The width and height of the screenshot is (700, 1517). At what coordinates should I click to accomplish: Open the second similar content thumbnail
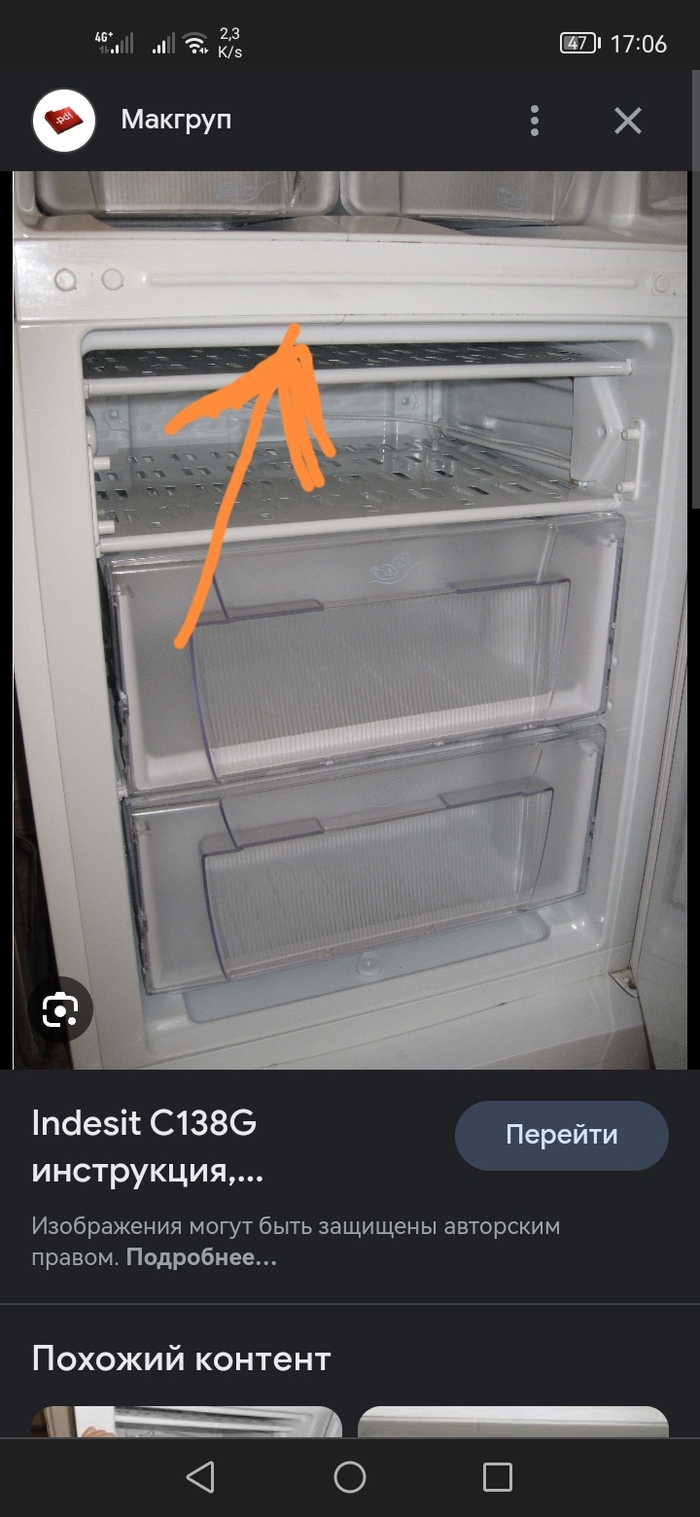pyautogui.click(x=512, y=1422)
